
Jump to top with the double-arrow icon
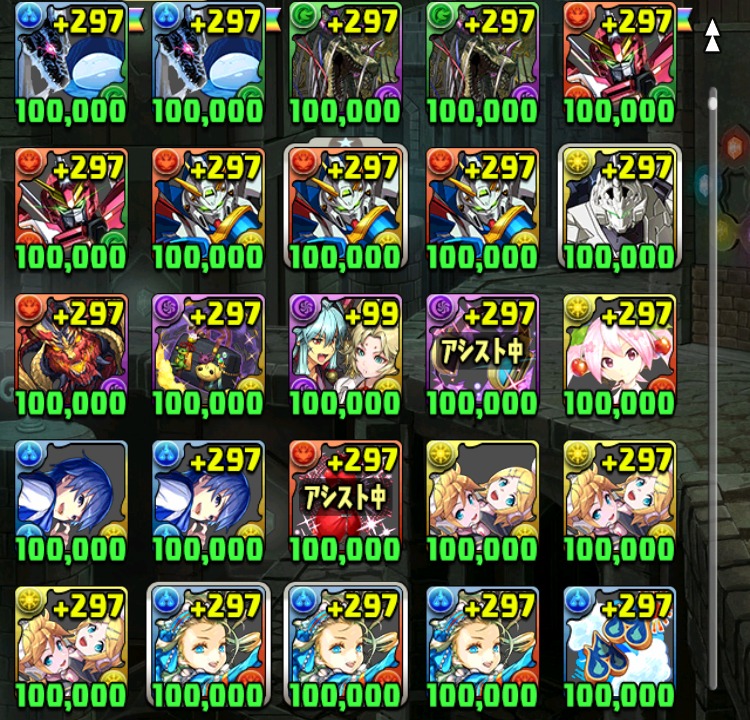713,36
